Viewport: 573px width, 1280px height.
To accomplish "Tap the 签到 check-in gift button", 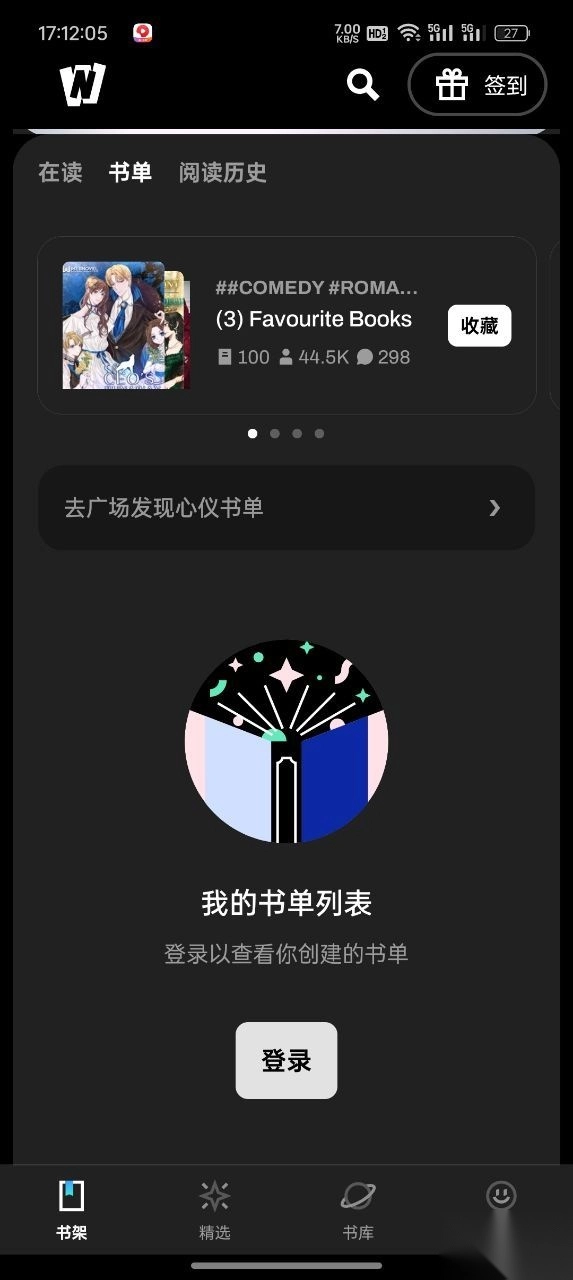I will coord(478,85).
